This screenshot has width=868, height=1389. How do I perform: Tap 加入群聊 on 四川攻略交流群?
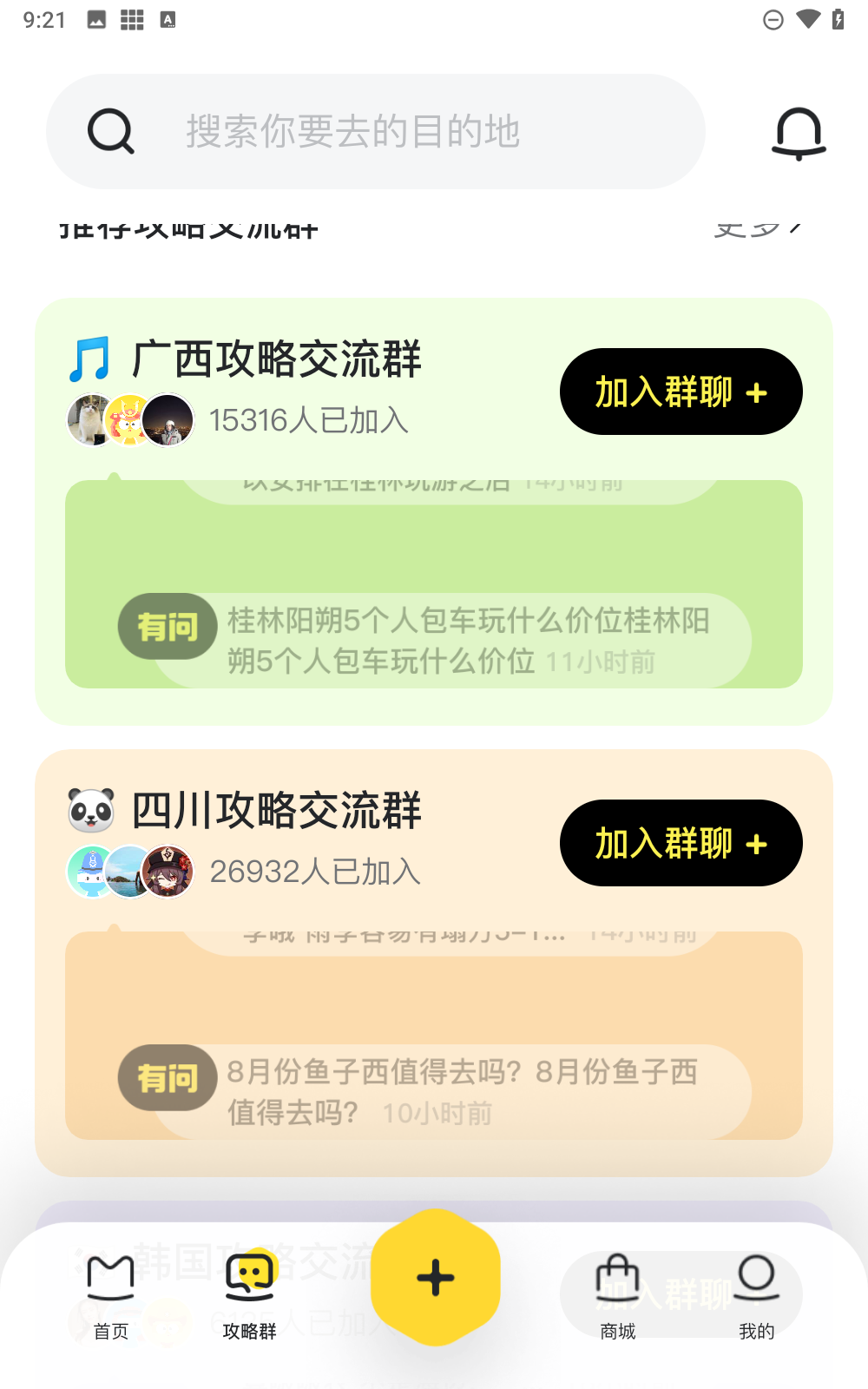point(681,842)
